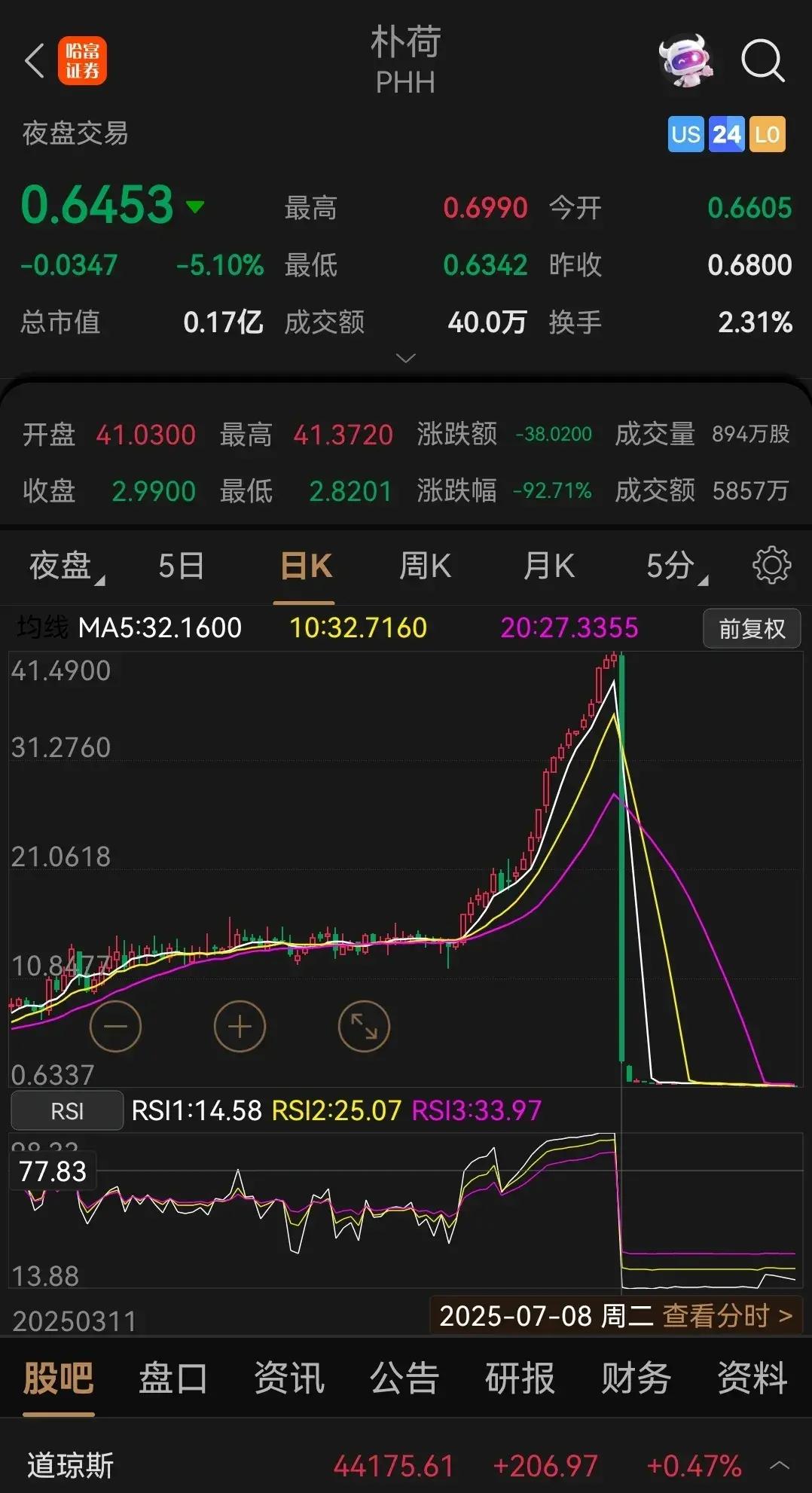Screen dimensions: 812x1493
Task: Expand chart to fullscreen with arrows icon
Action: pyautogui.click(x=365, y=1026)
